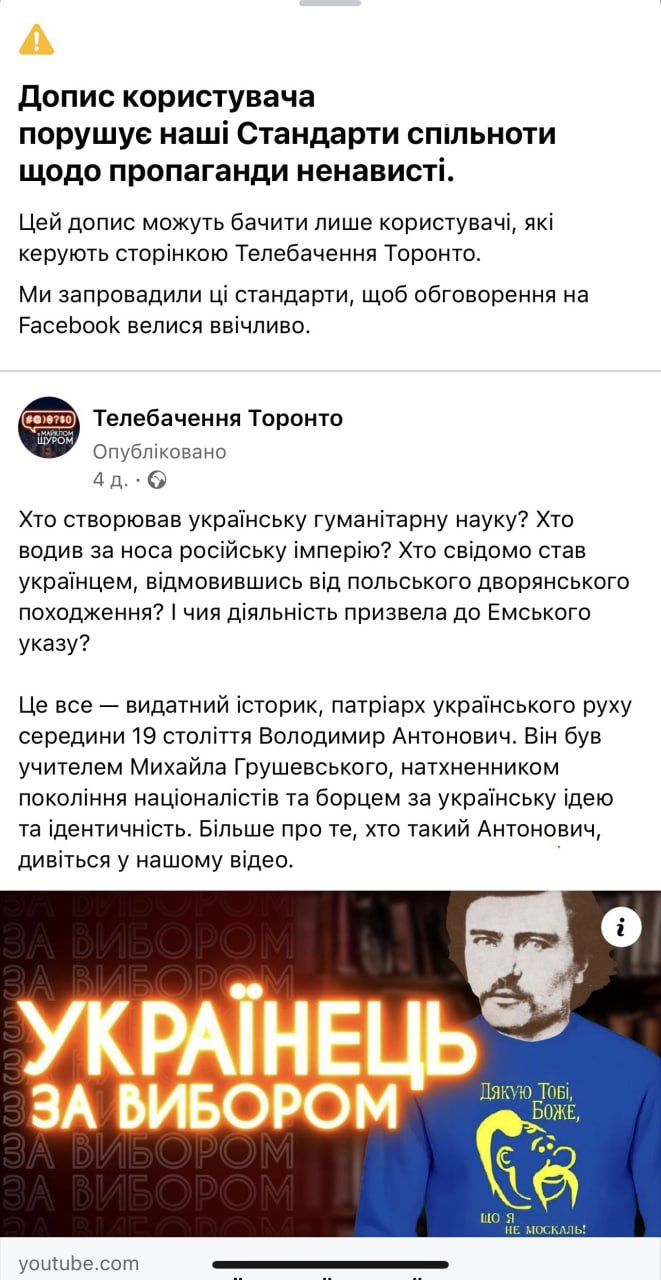Open the Телебачення Торонто page name
This screenshot has height=1280, width=661.
217,418
